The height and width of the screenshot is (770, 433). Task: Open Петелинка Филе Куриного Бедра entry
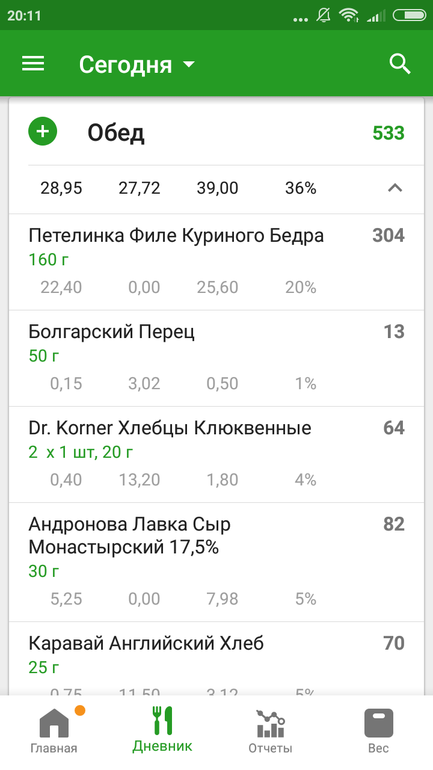tap(216, 262)
